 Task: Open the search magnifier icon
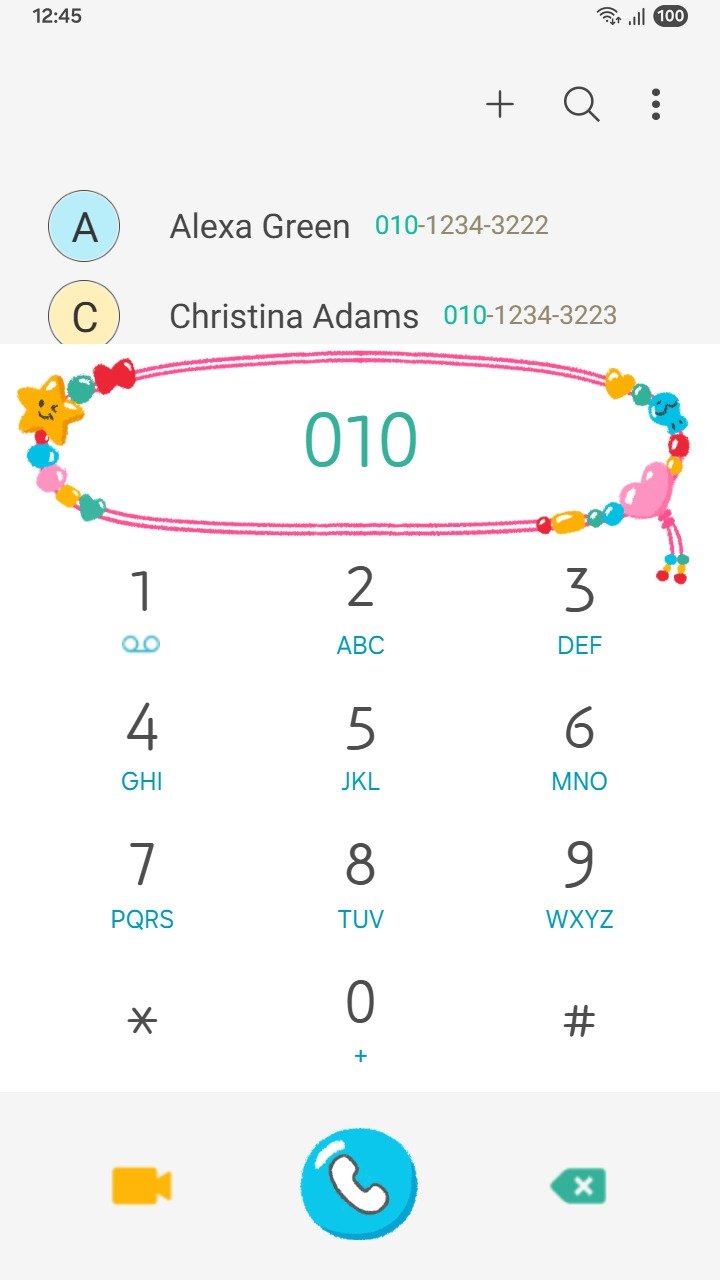point(581,104)
